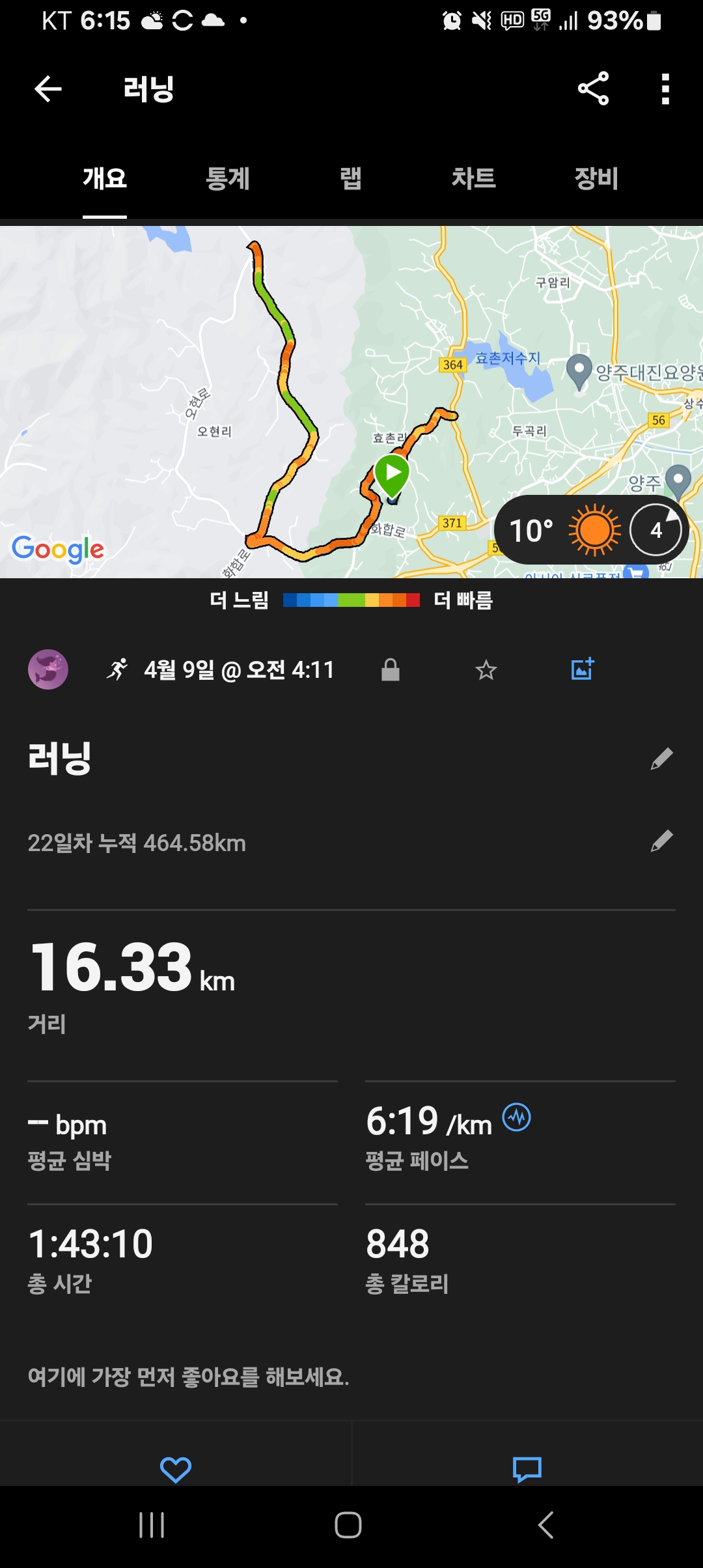Screen dimensions: 703x1568
Task: Like this activity with the heart icon
Action: coord(176,1470)
